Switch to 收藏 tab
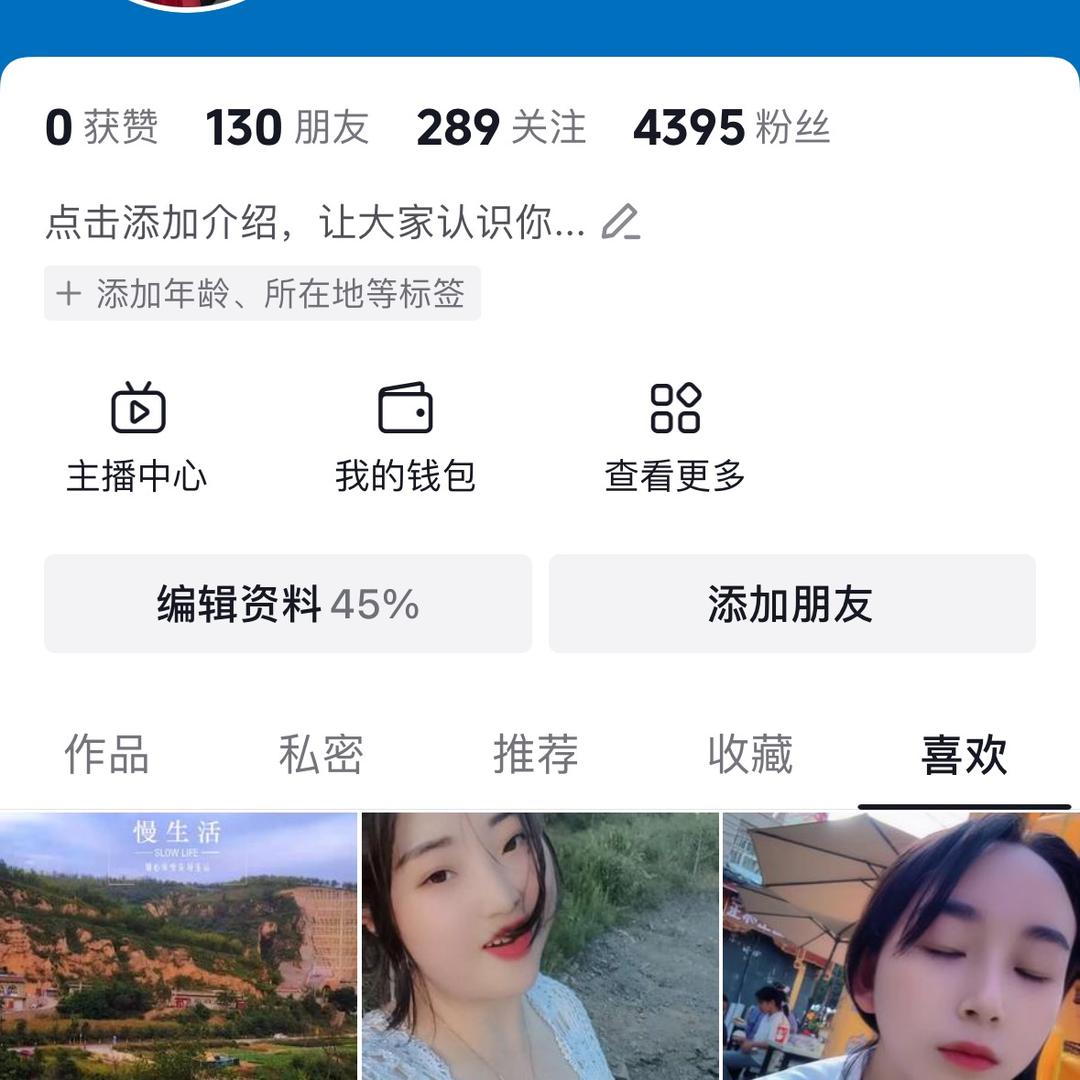The image size is (1080, 1080). pyautogui.click(x=750, y=755)
